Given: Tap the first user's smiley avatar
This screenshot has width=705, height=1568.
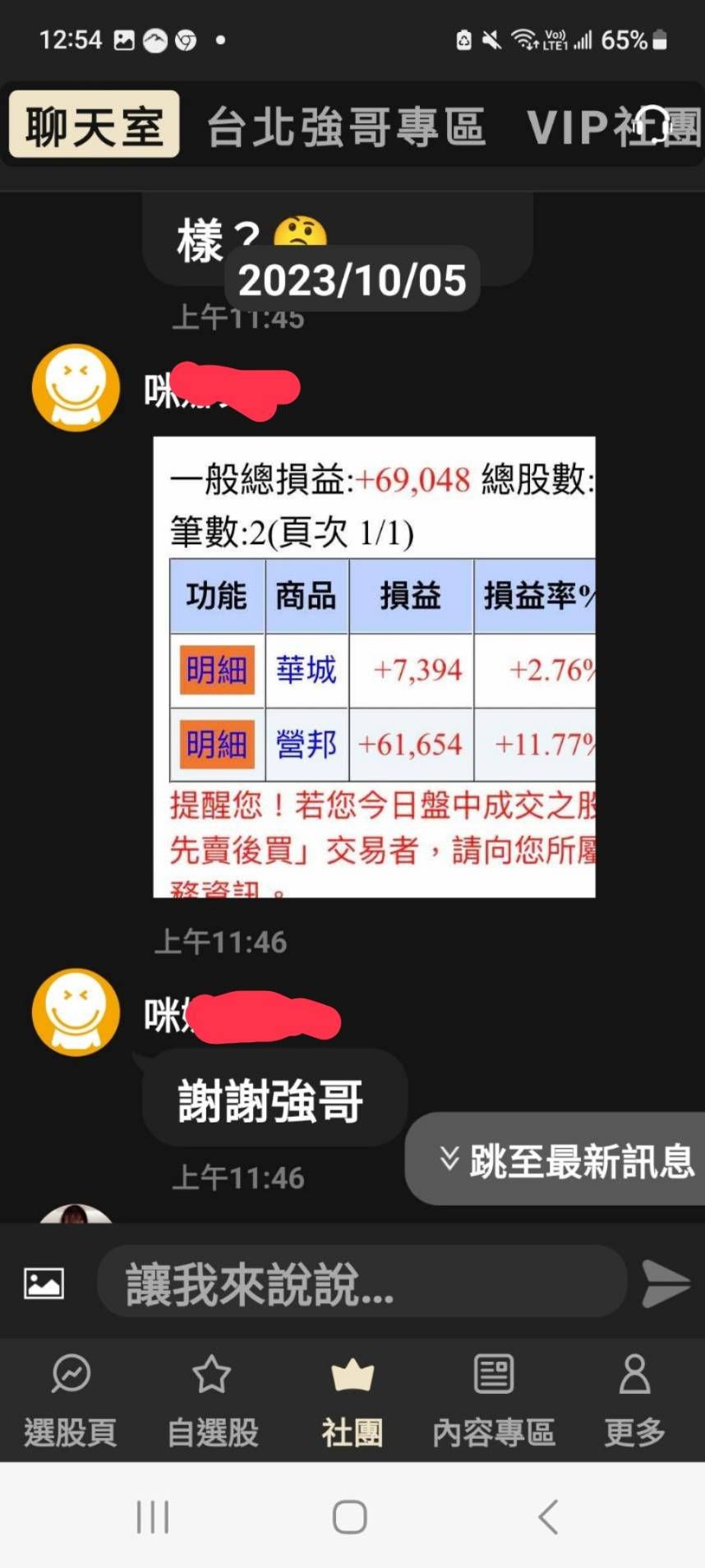Looking at the screenshot, I should [76, 386].
